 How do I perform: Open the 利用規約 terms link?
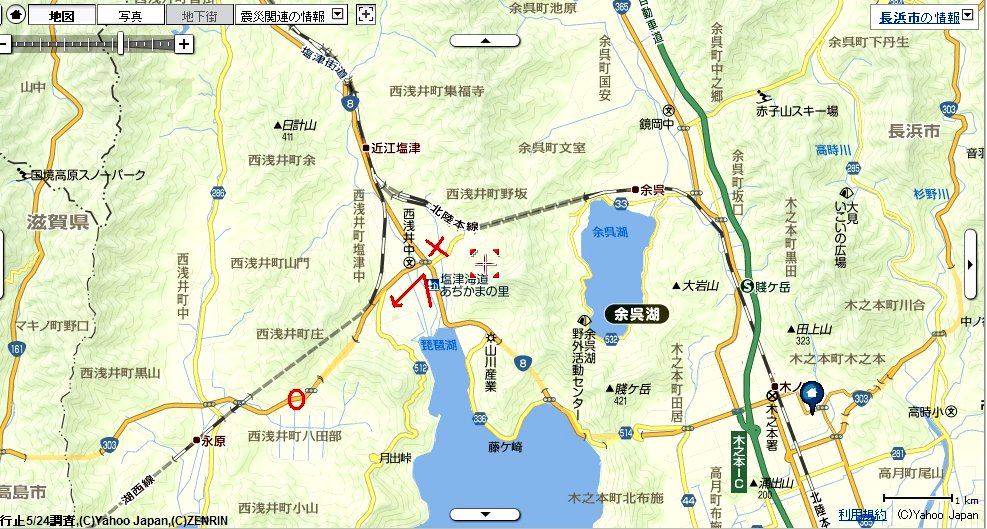[862, 514]
